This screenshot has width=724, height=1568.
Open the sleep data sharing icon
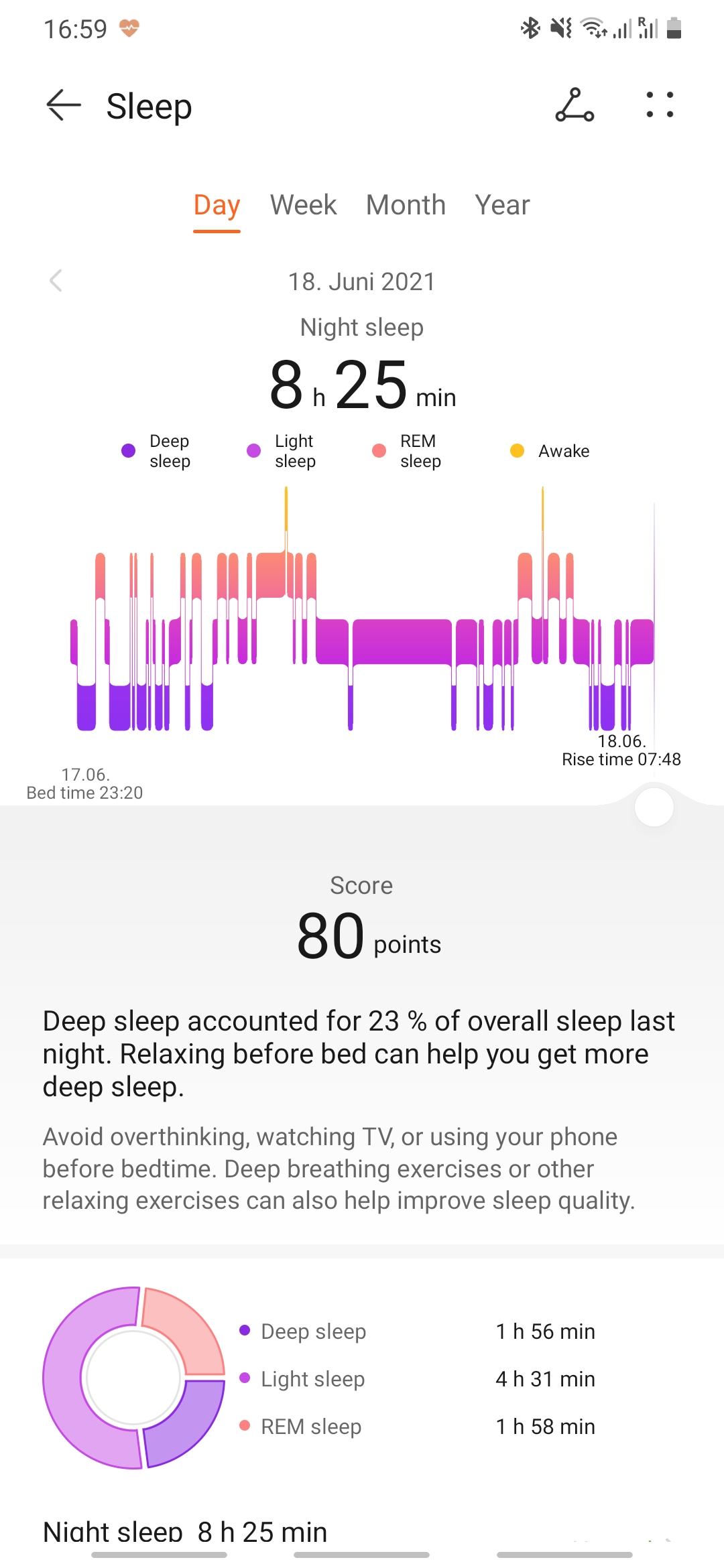coord(575,105)
